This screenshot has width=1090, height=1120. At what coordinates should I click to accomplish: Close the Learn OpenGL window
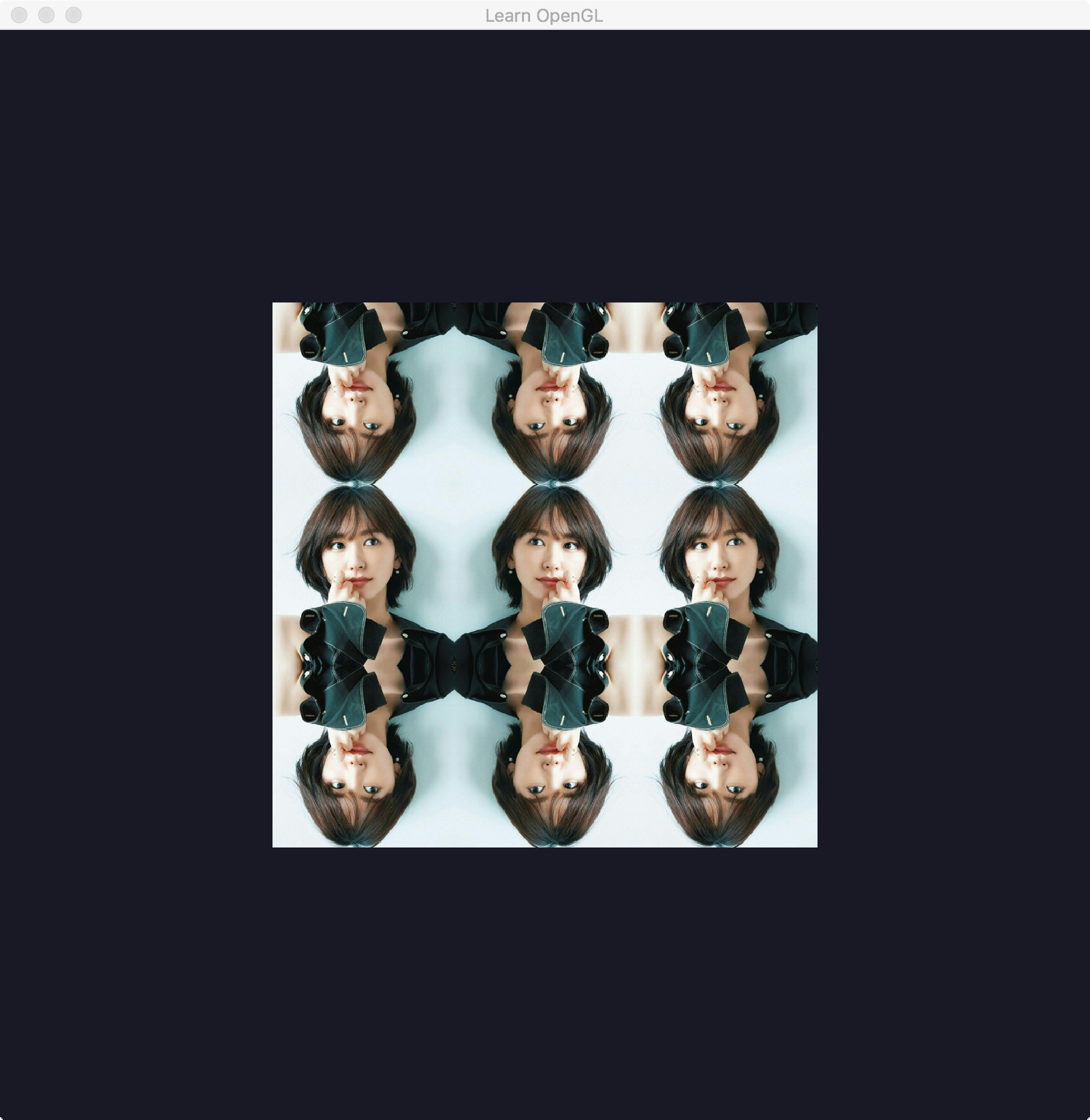[19, 15]
